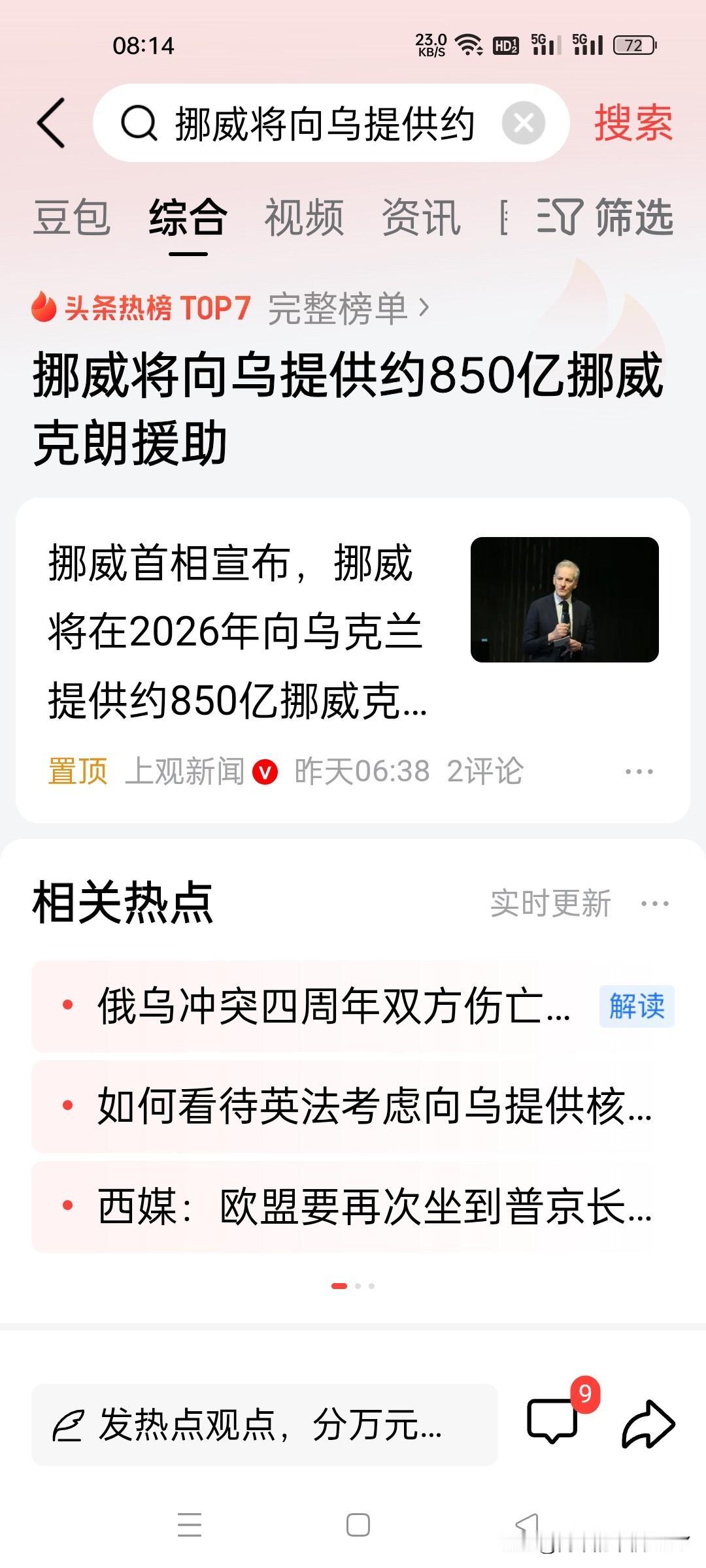Share this hot topic page
Screen dimensions: 706x1568
click(x=647, y=1423)
